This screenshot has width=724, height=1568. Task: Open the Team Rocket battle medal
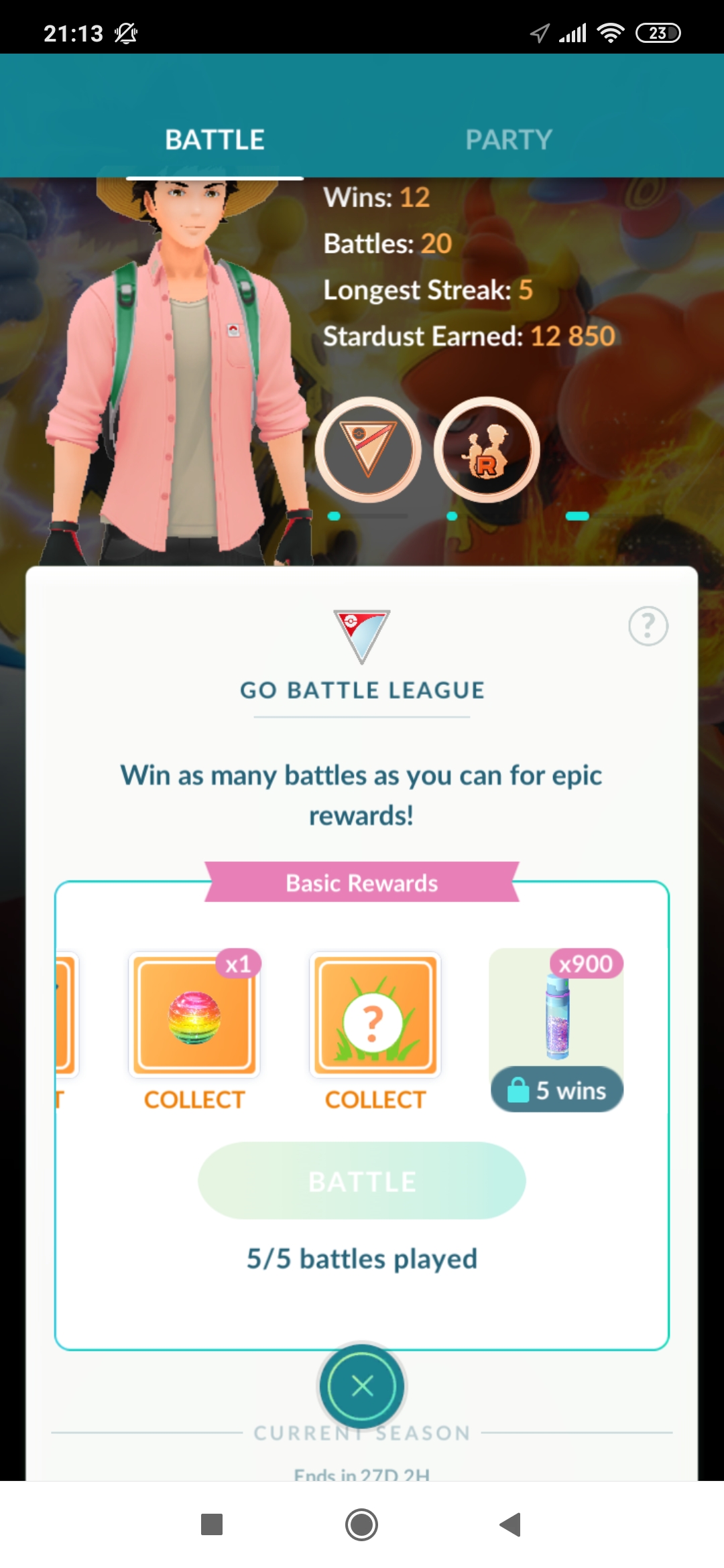click(487, 450)
